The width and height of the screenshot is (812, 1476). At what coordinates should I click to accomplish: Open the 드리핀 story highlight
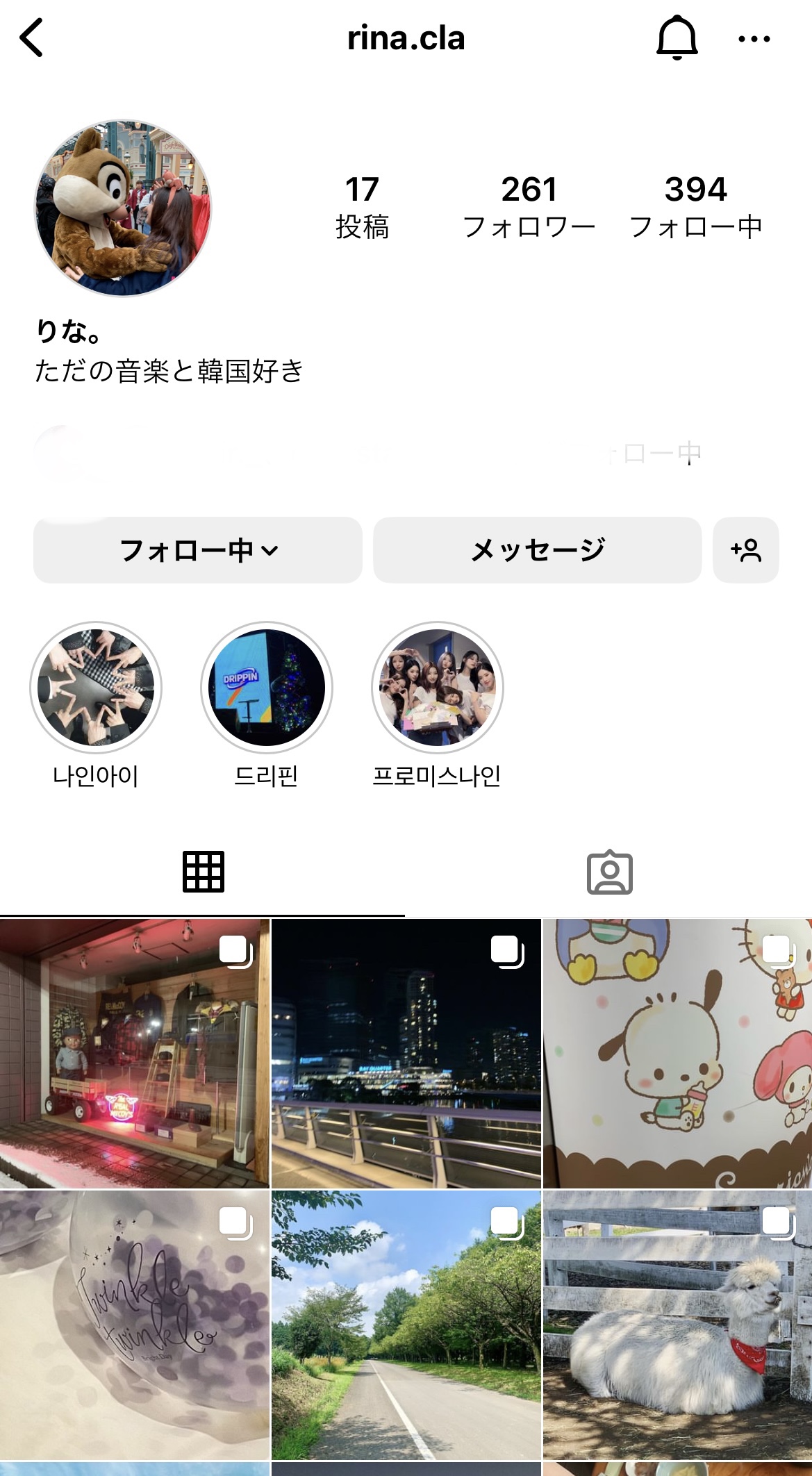coord(267,687)
